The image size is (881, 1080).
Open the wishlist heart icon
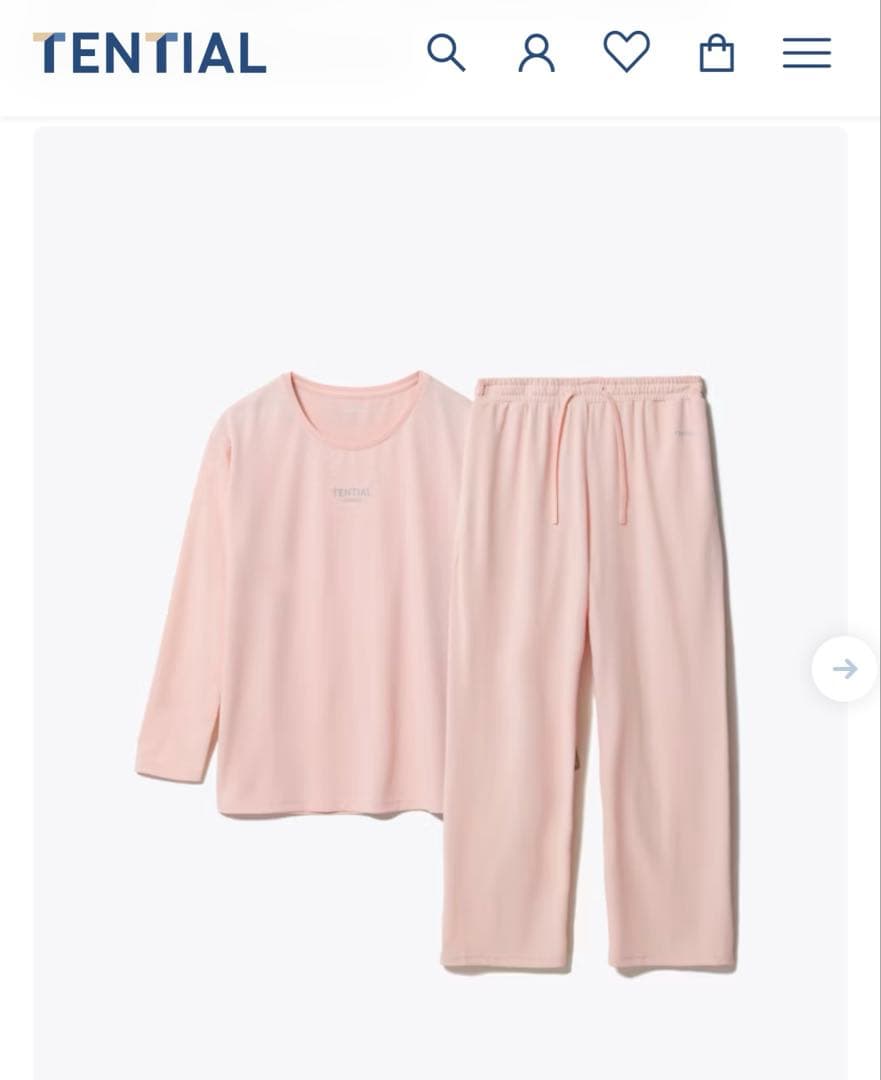point(627,52)
